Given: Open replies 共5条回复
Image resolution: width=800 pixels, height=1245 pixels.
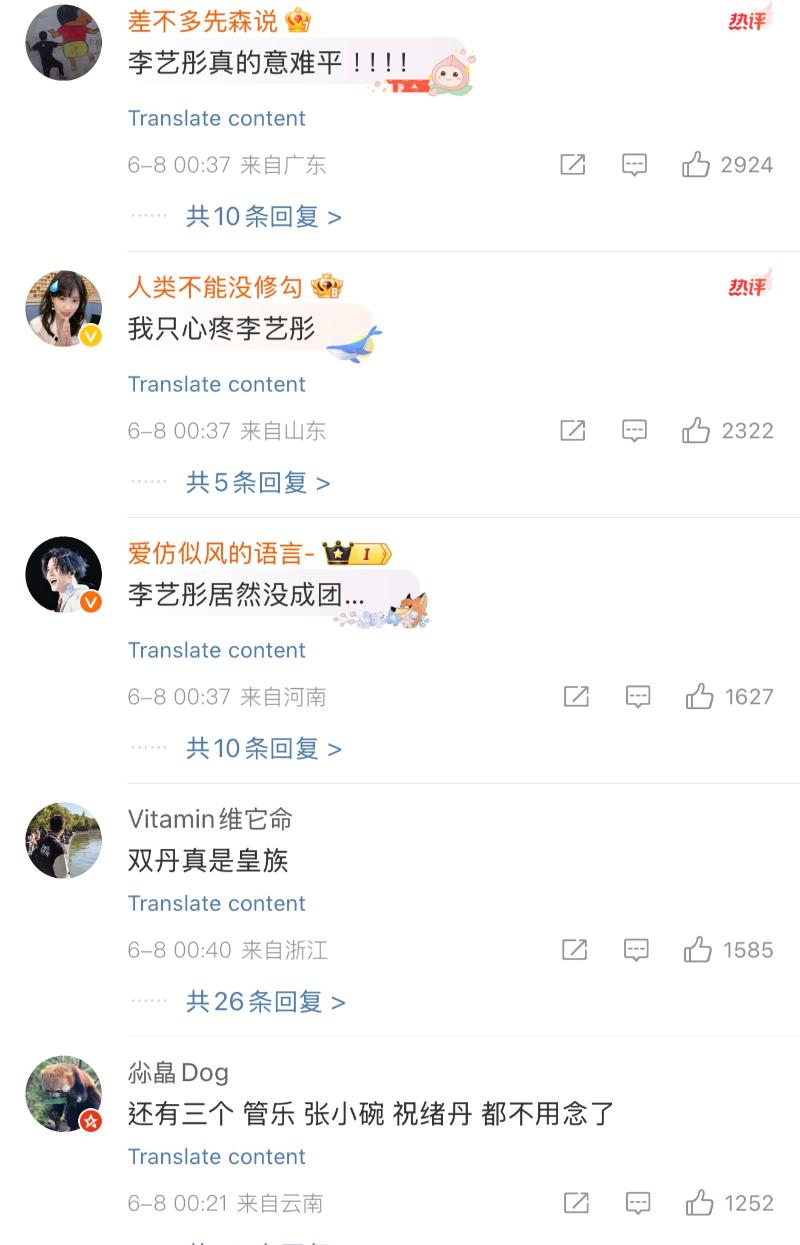Looking at the screenshot, I should point(257,483).
